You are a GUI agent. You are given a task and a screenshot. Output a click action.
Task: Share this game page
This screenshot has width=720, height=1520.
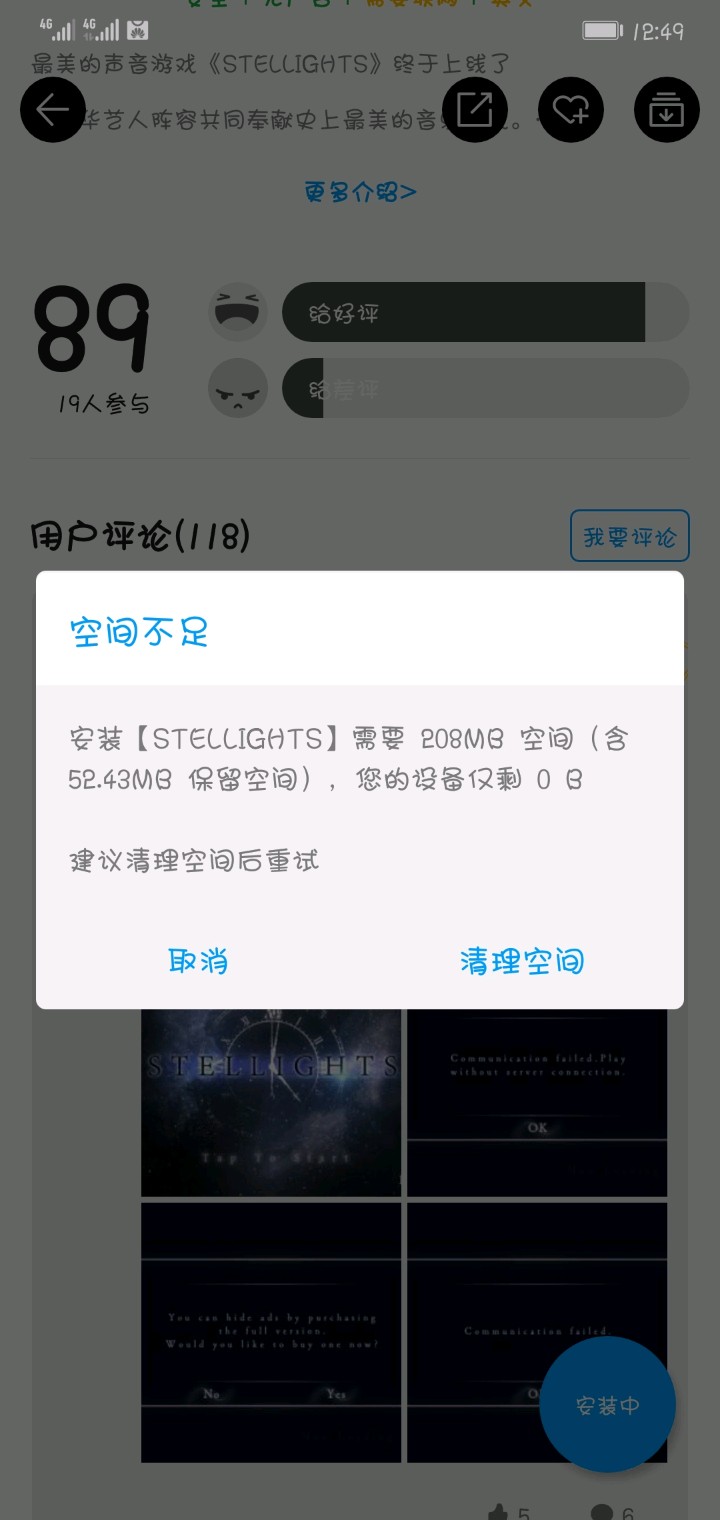pyautogui.click(x=474, y=110)
